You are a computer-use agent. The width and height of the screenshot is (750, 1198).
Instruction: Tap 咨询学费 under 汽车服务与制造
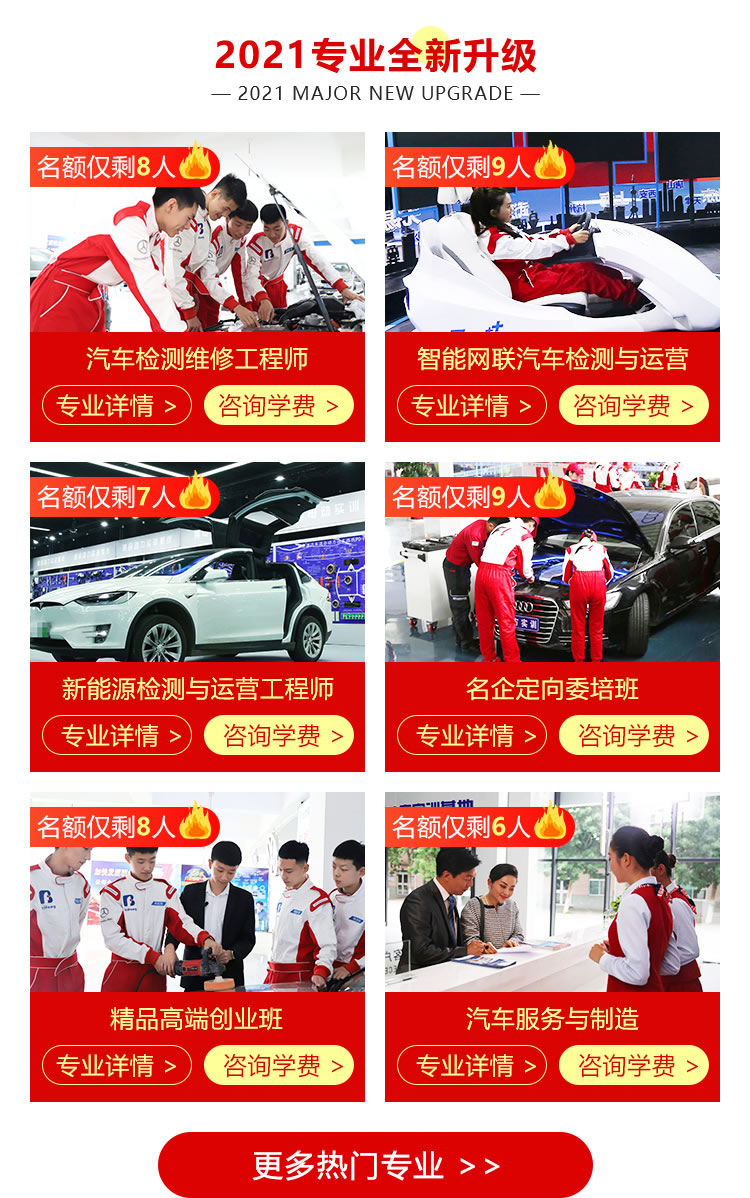point(634,1066)
